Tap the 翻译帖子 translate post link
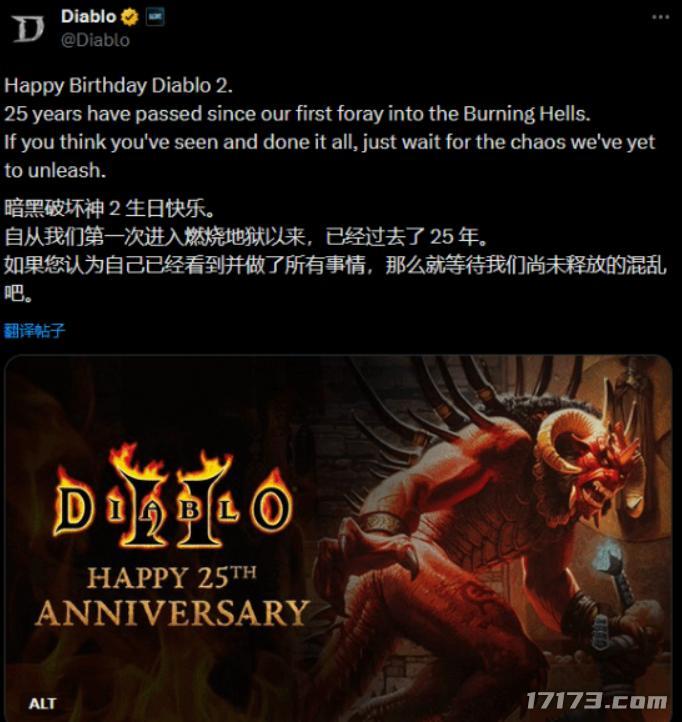 point(35,331)
